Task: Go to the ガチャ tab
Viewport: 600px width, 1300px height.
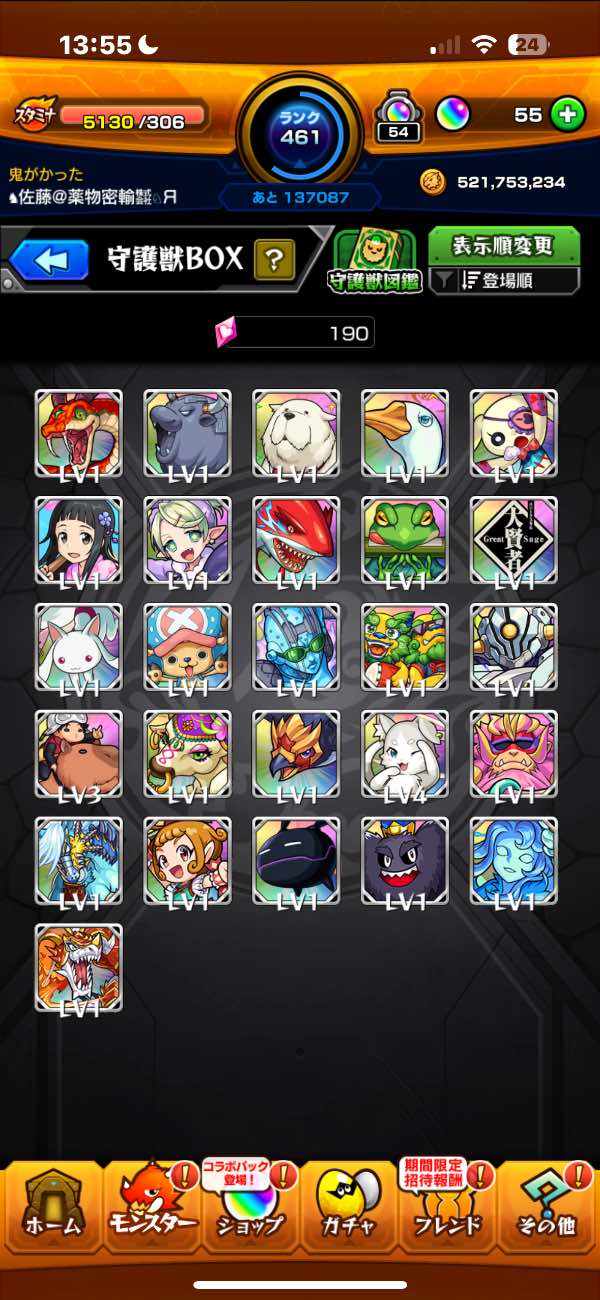Action: pyautogui.click(x=350, y=1210)
